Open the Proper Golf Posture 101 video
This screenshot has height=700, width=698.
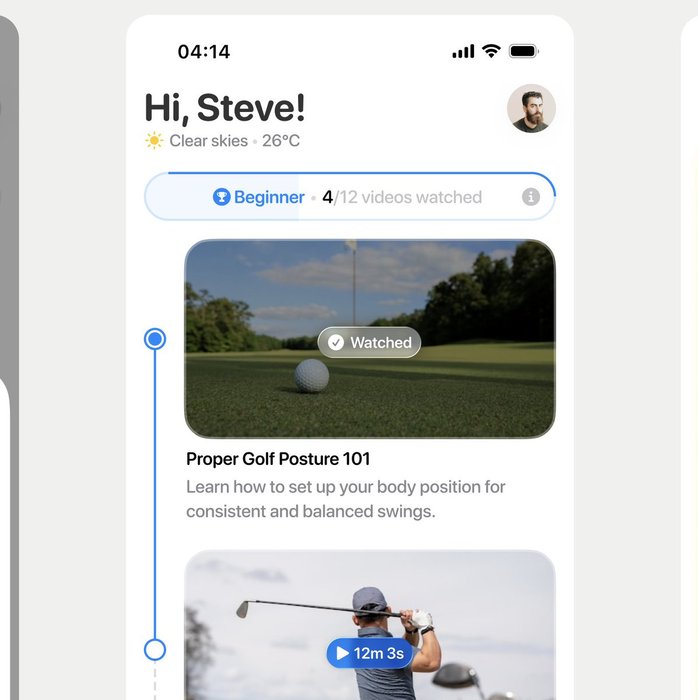[369, 339]
